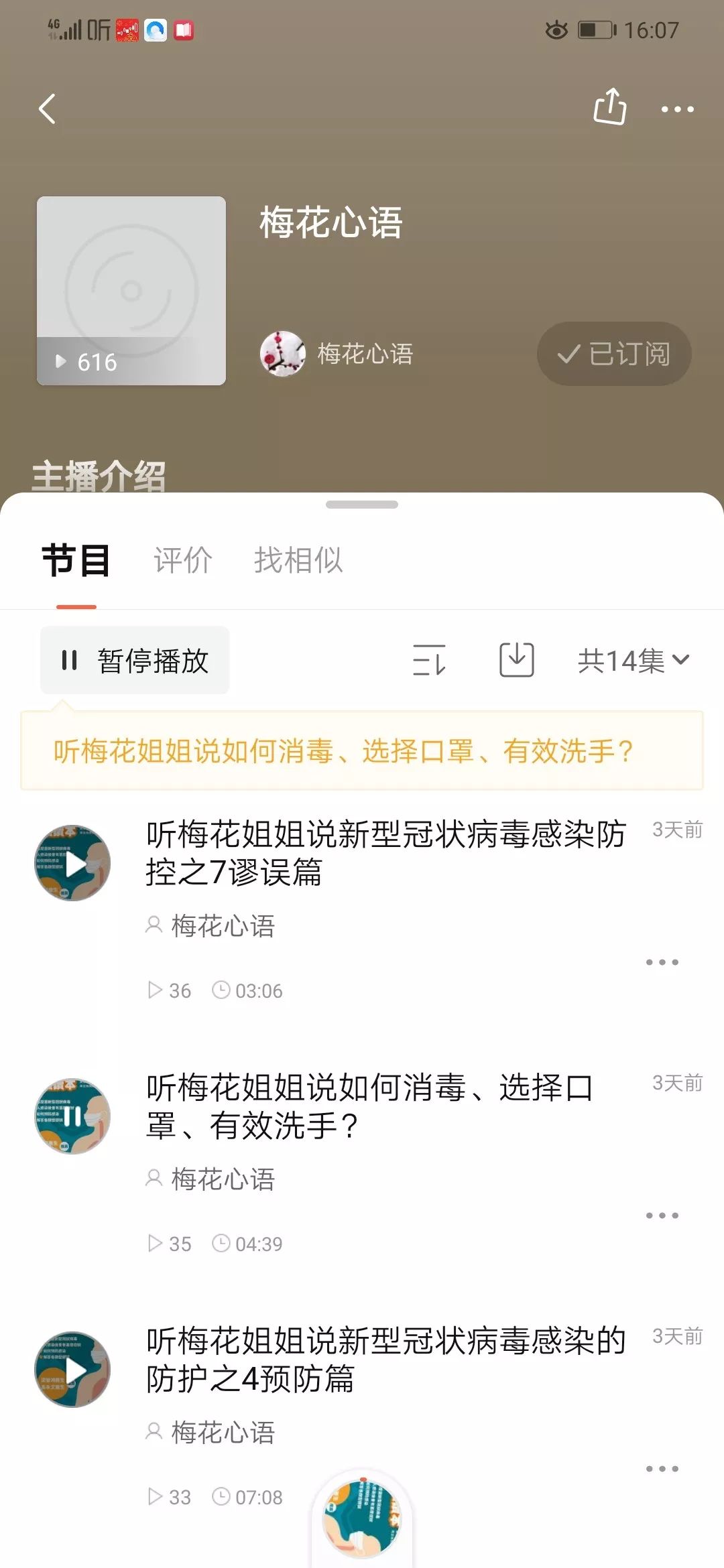Select the 节目 tab
Image resolution: width=724 pixels, height=1568 pixels.
click(x=76, y=560)
